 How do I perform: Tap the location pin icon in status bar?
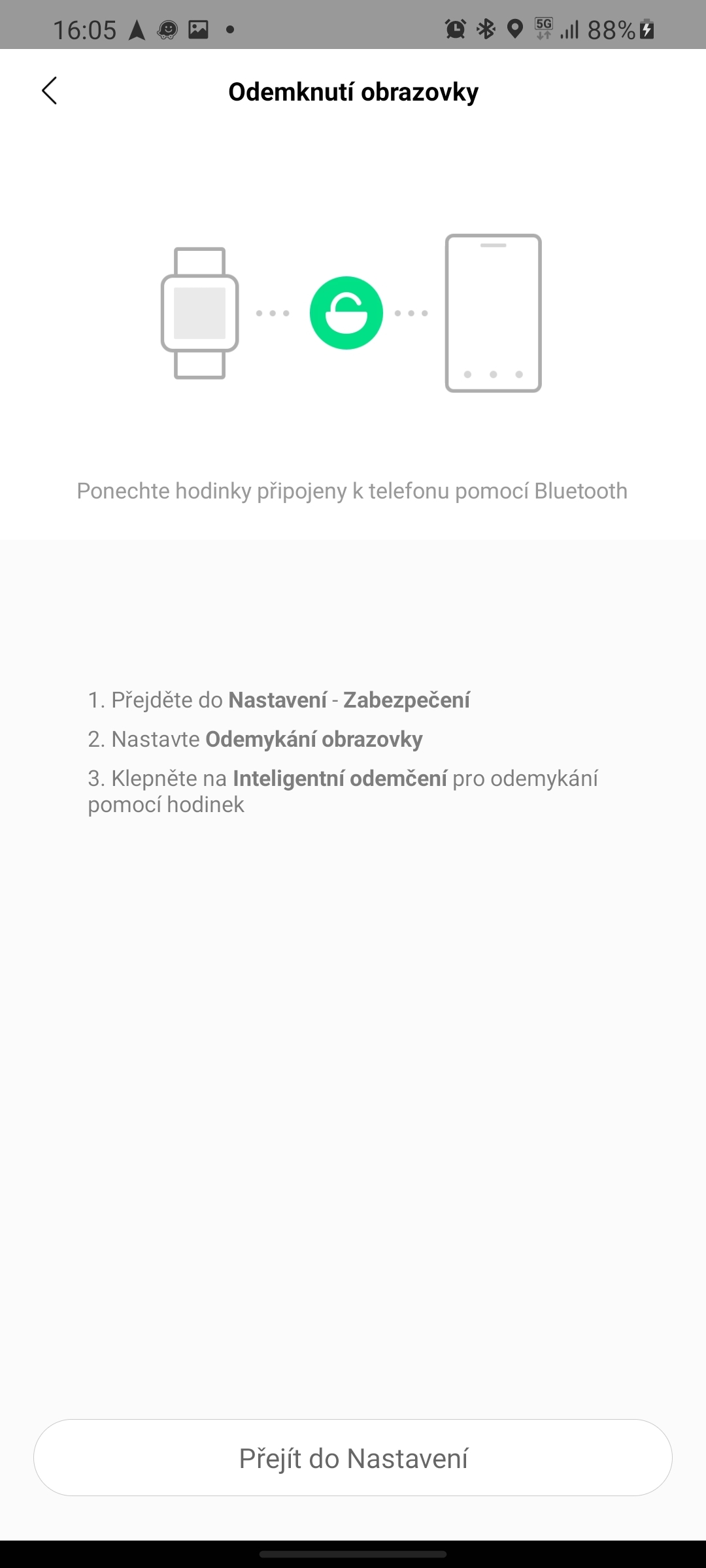point(515,29)
